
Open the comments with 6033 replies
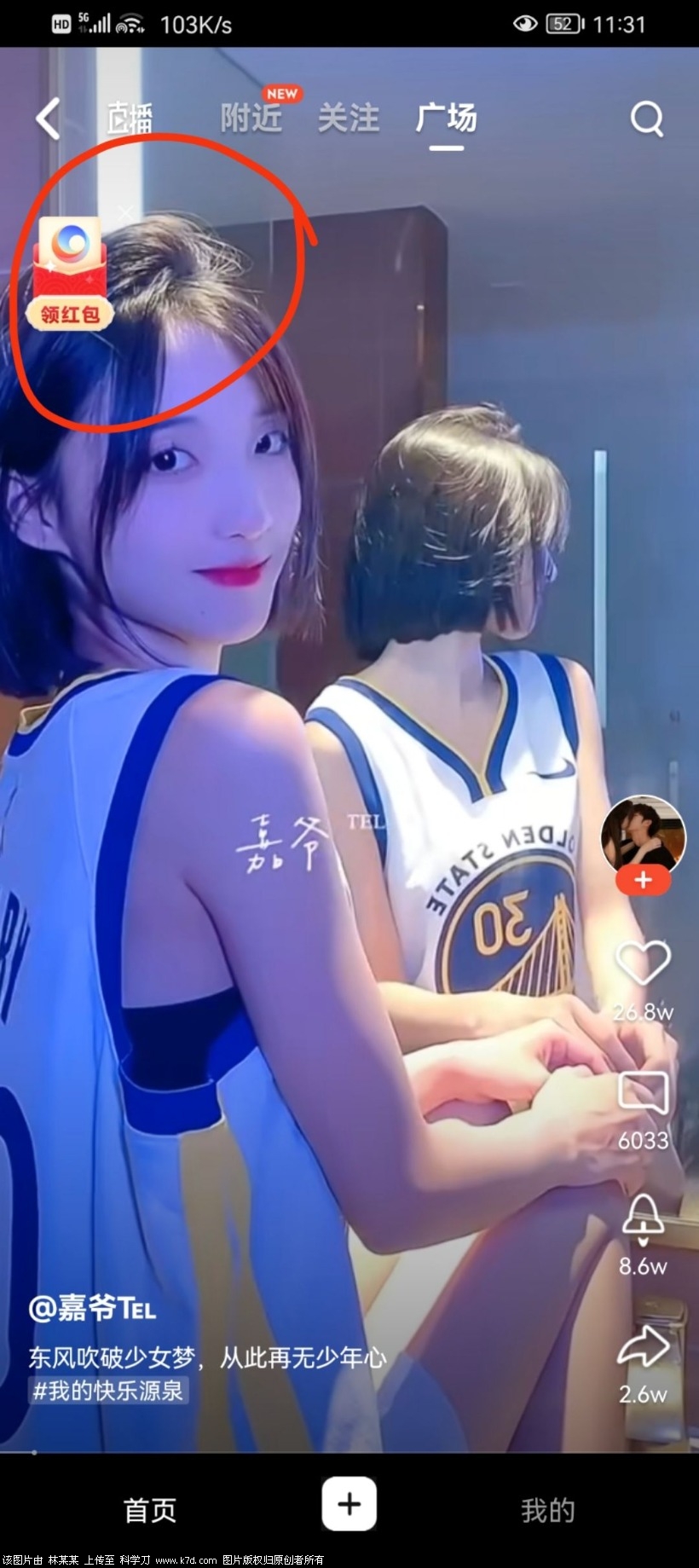[x=643, y=1093]
